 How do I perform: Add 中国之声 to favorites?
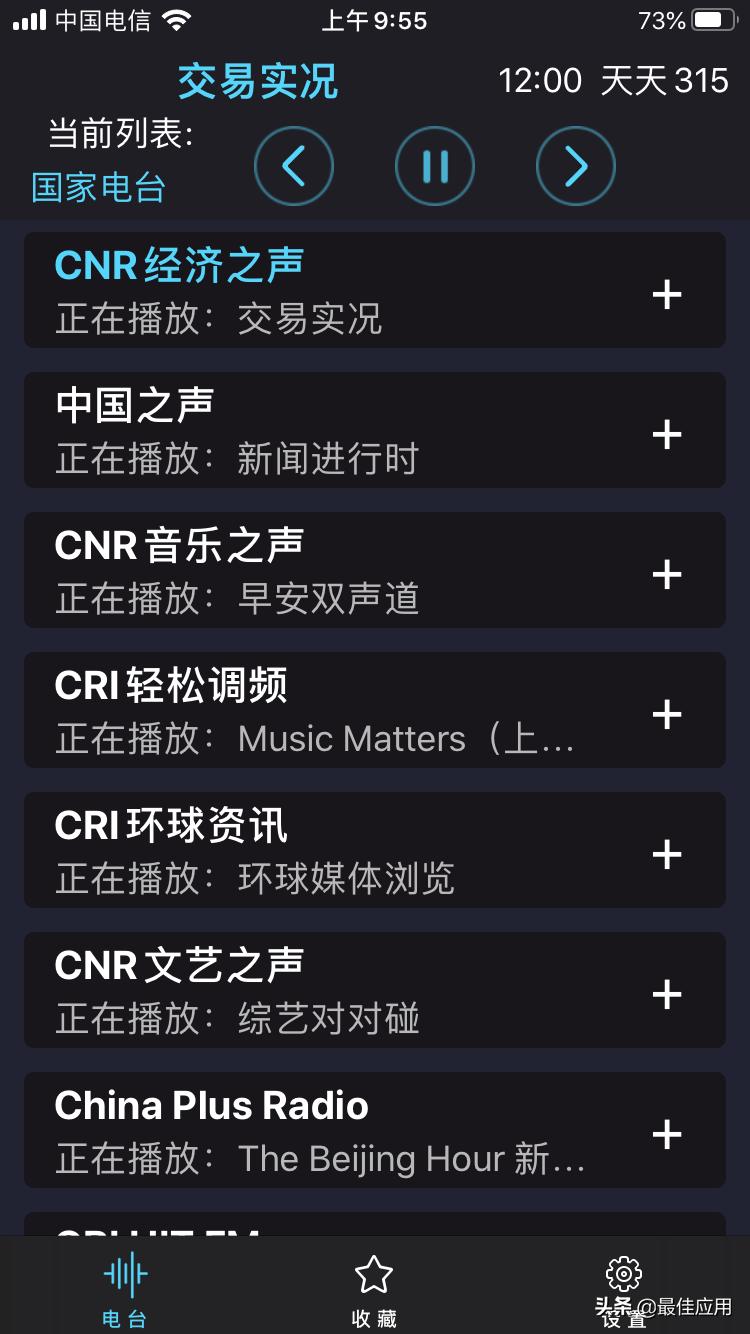coord(666,433)
